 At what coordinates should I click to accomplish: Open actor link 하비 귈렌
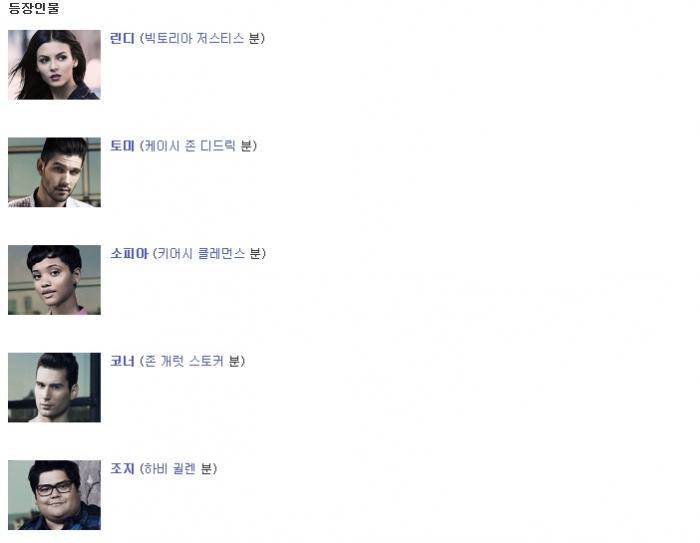pos(170,468)
